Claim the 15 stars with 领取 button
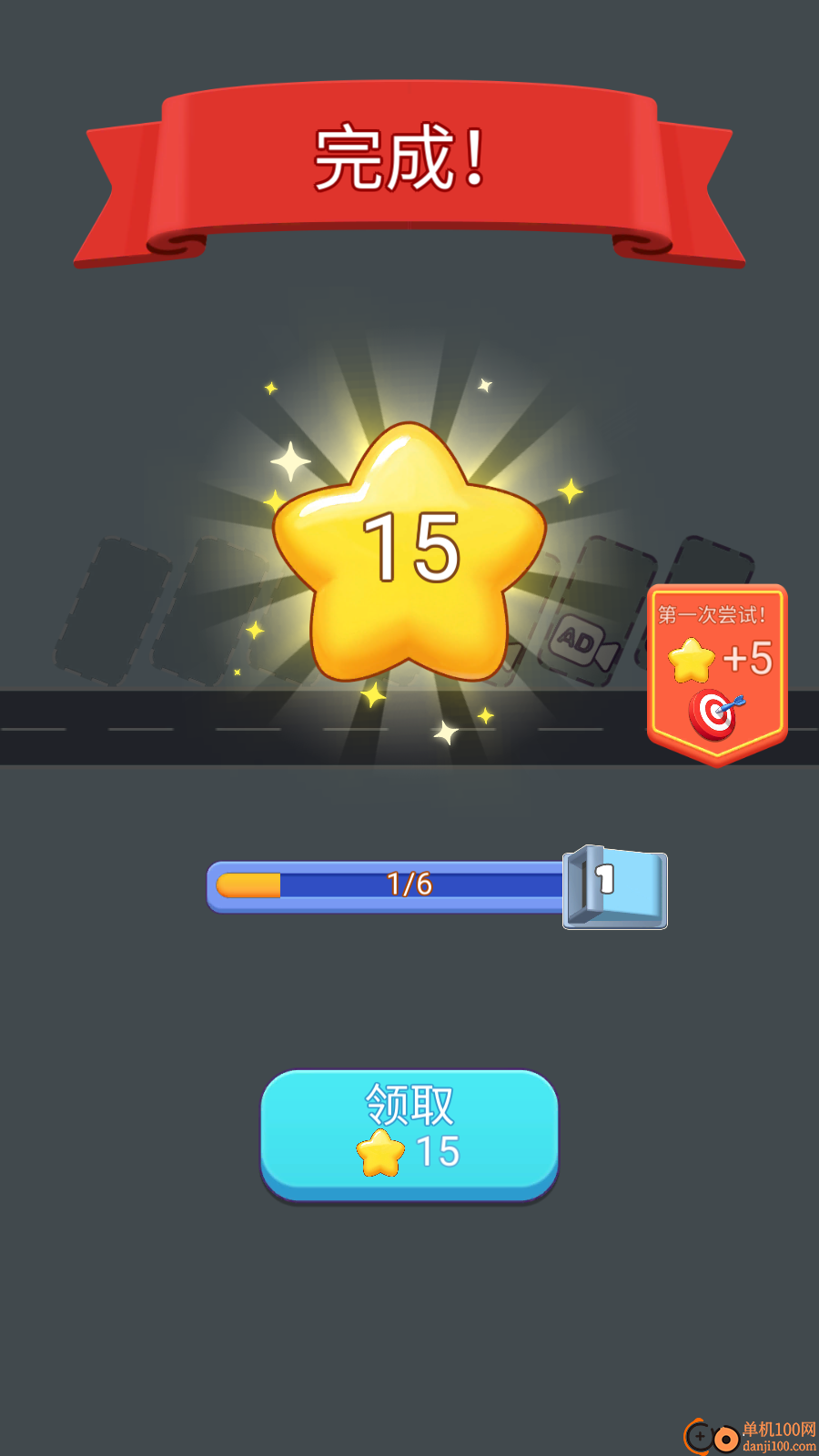Image resolution: width=819 pixels, height=1456 pixels. click(x=409, y=1133)
